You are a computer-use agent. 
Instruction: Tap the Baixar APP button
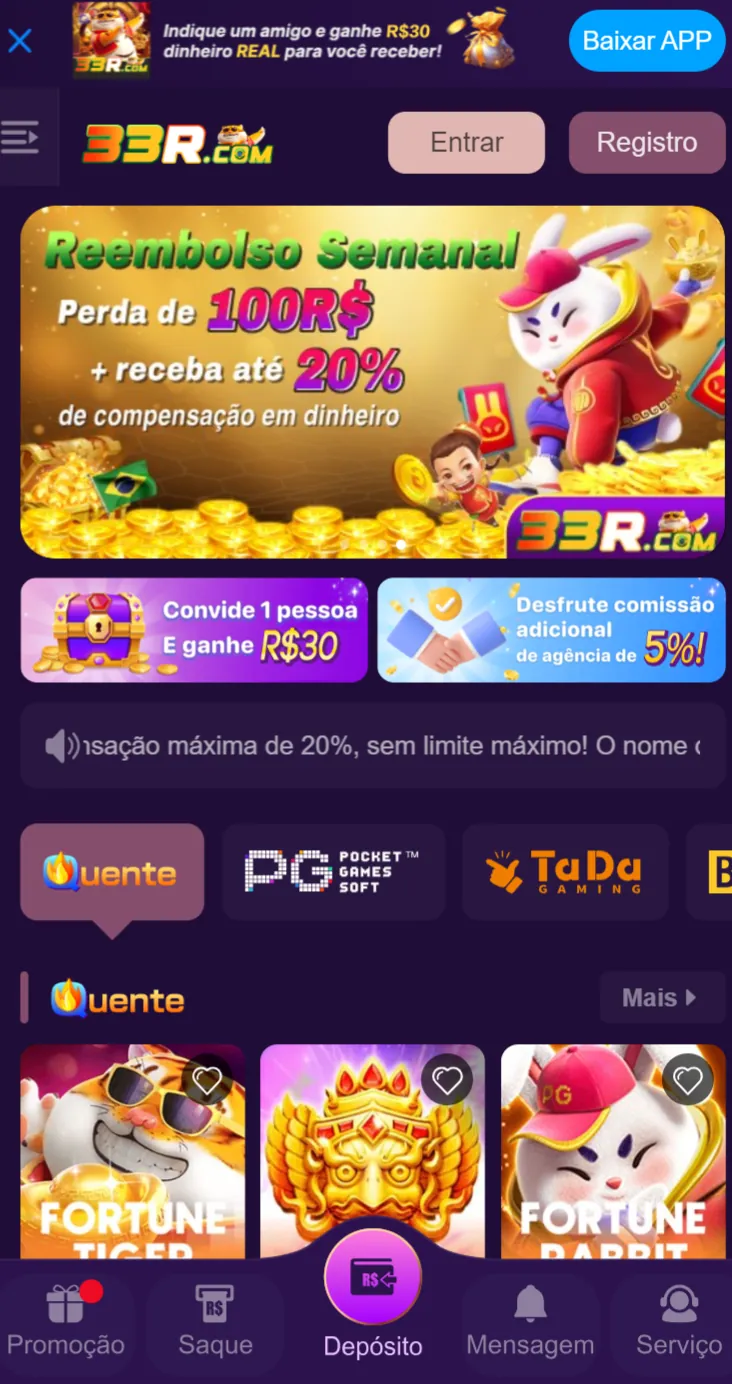point(646,41)
